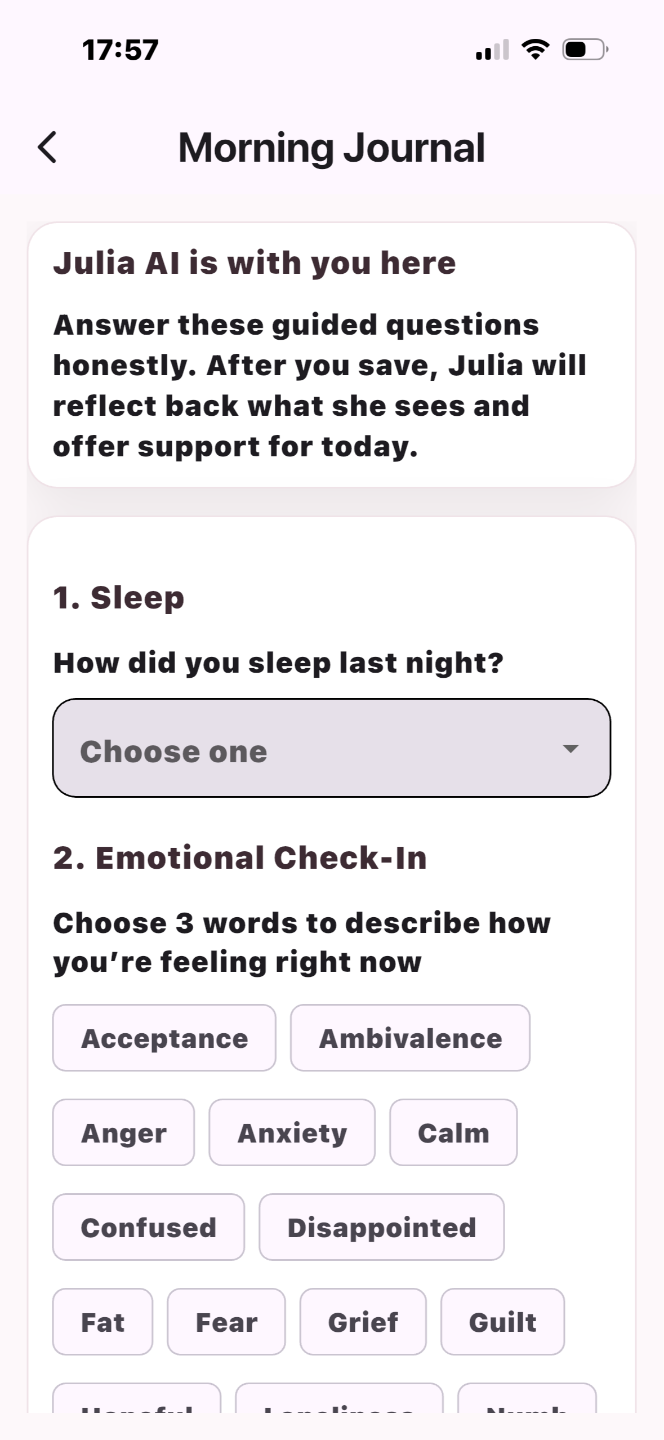
Task: Pick the Ambivalence feeling chip
Action: click(x=410, y=1038)
